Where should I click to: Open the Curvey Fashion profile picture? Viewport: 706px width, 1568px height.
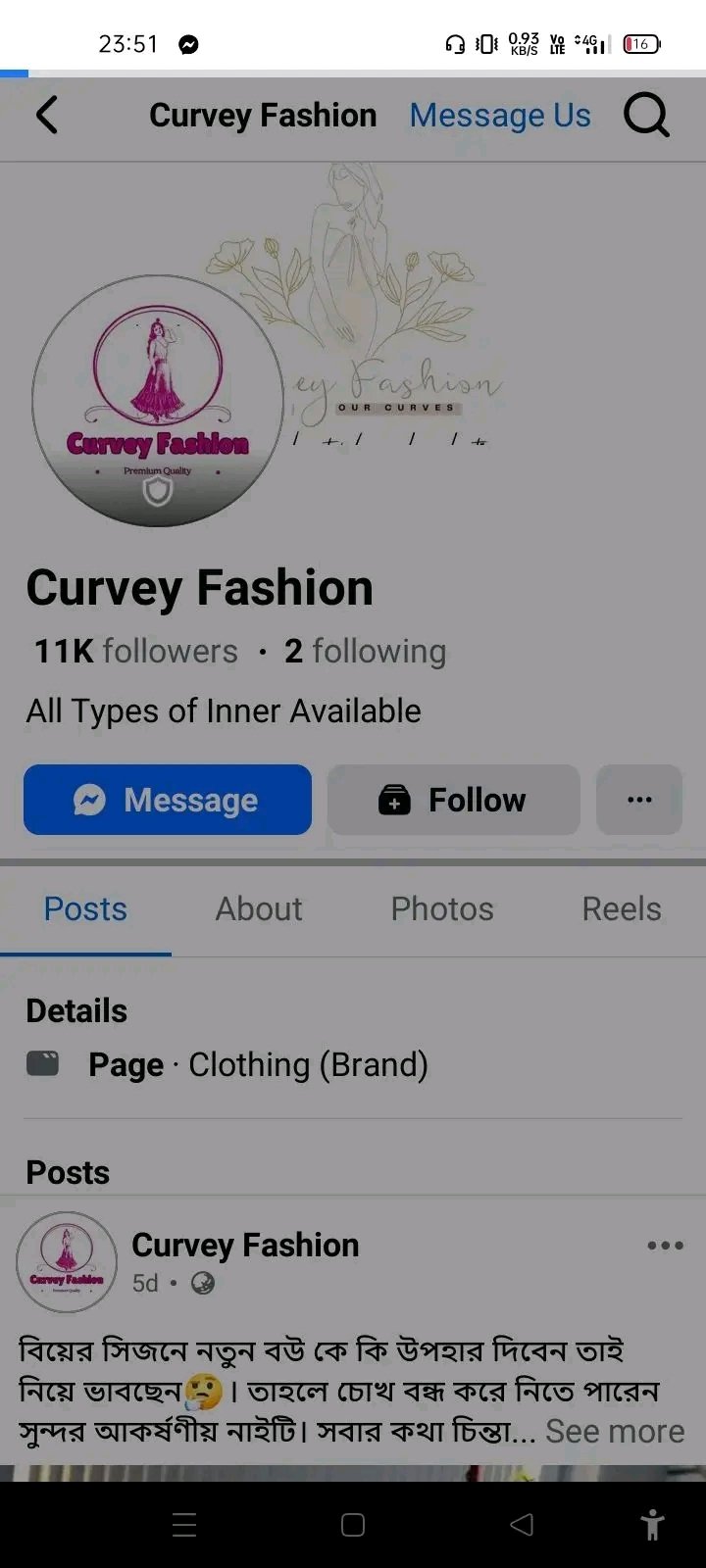pyautogui.click(x=157, y=400)
